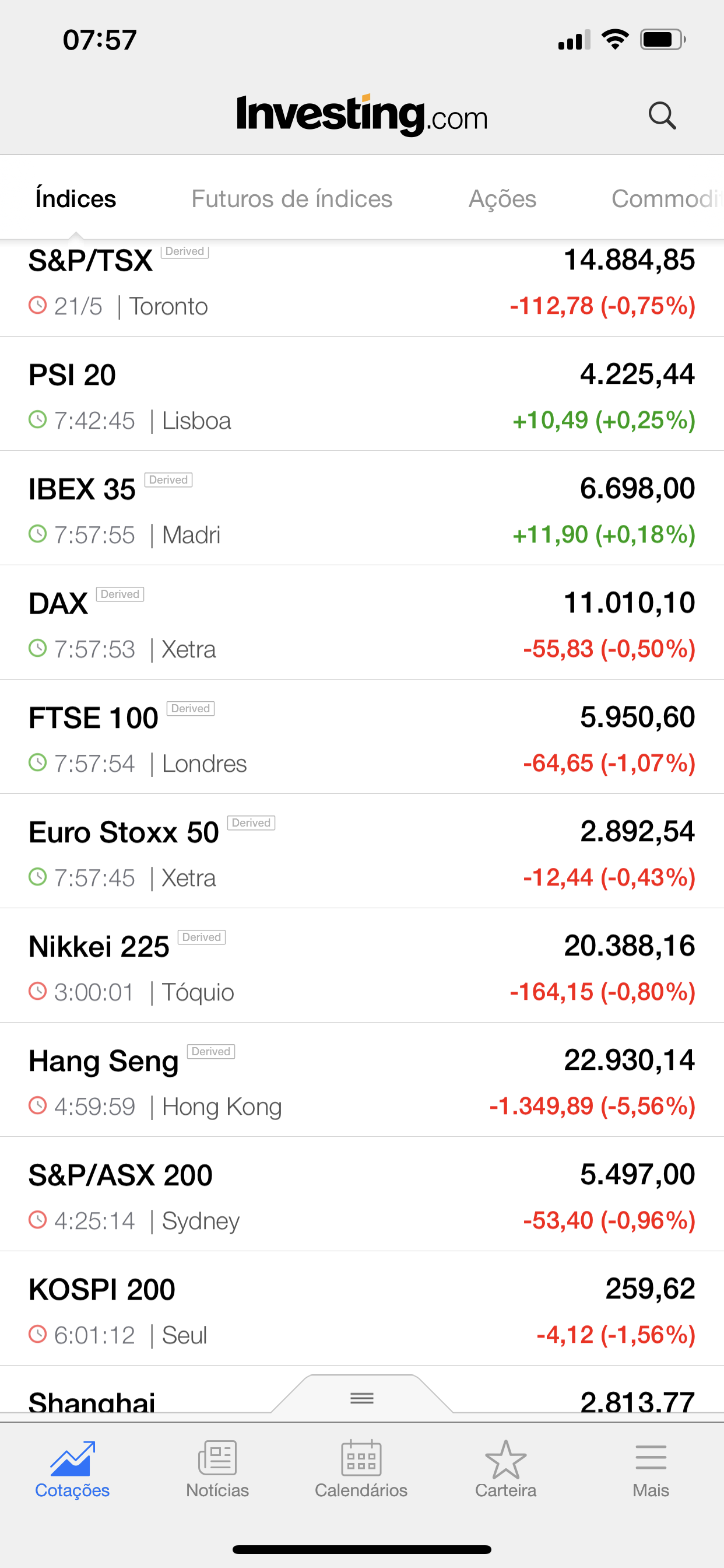Open the IBEX 35 index details

click(x=362, y=508)
